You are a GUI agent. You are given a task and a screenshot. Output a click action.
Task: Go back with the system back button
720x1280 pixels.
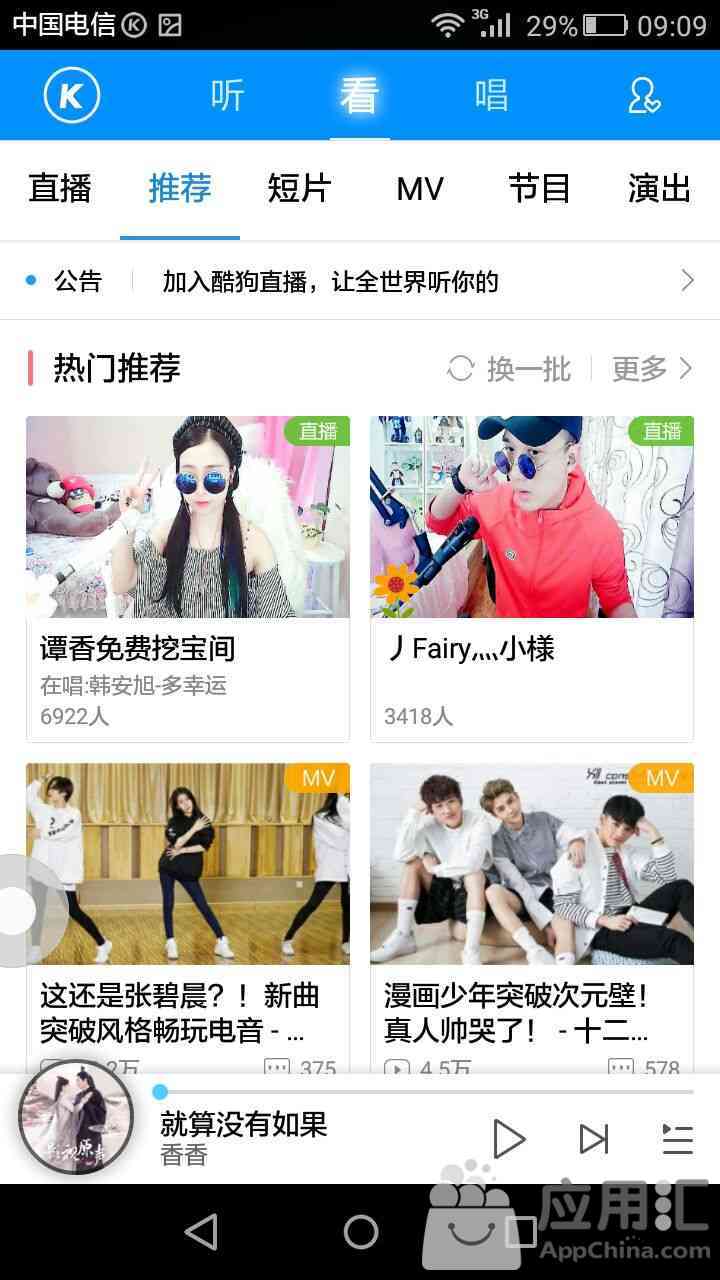[202, 1232]
